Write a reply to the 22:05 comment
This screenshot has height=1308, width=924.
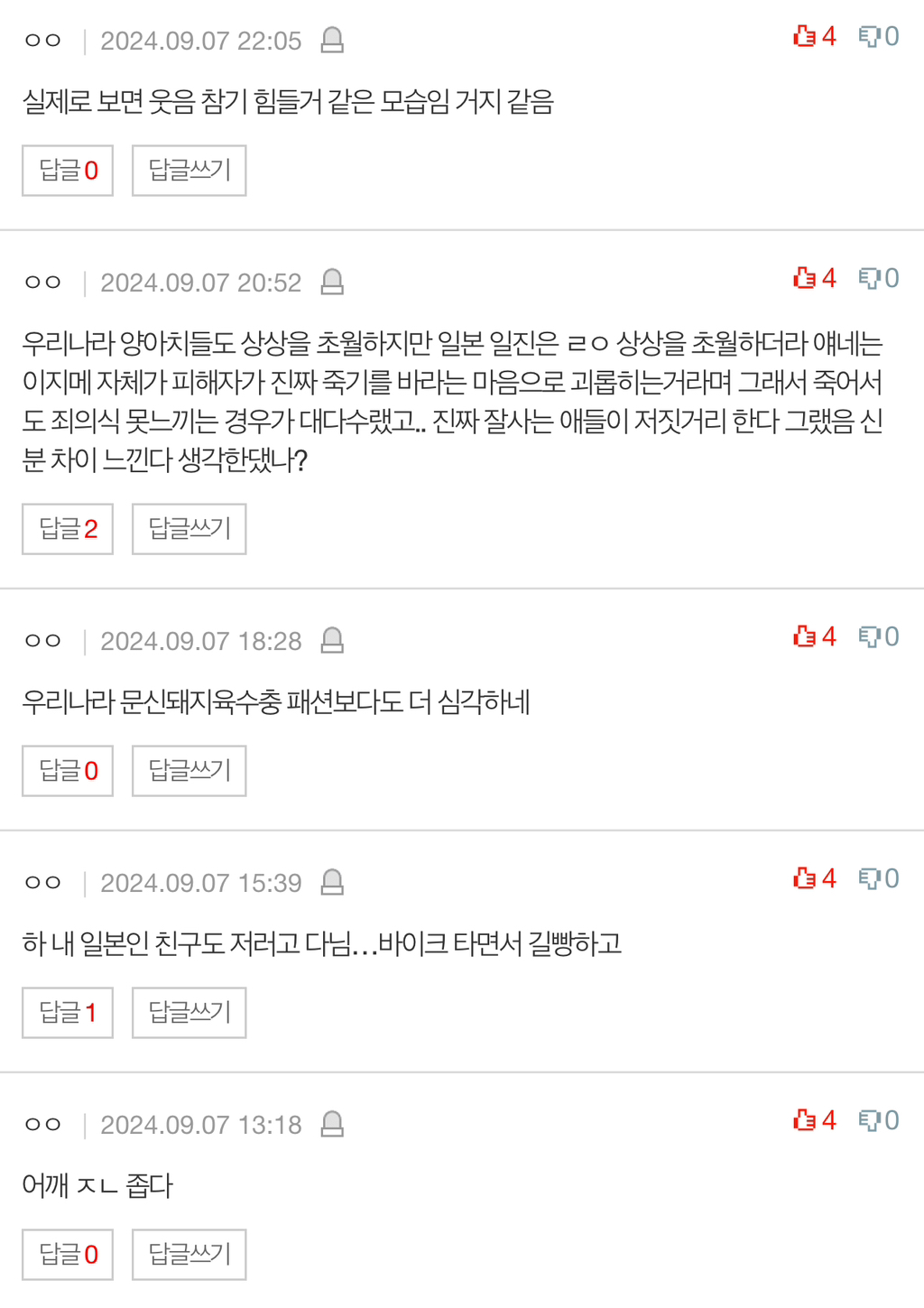tap(189, 170)
